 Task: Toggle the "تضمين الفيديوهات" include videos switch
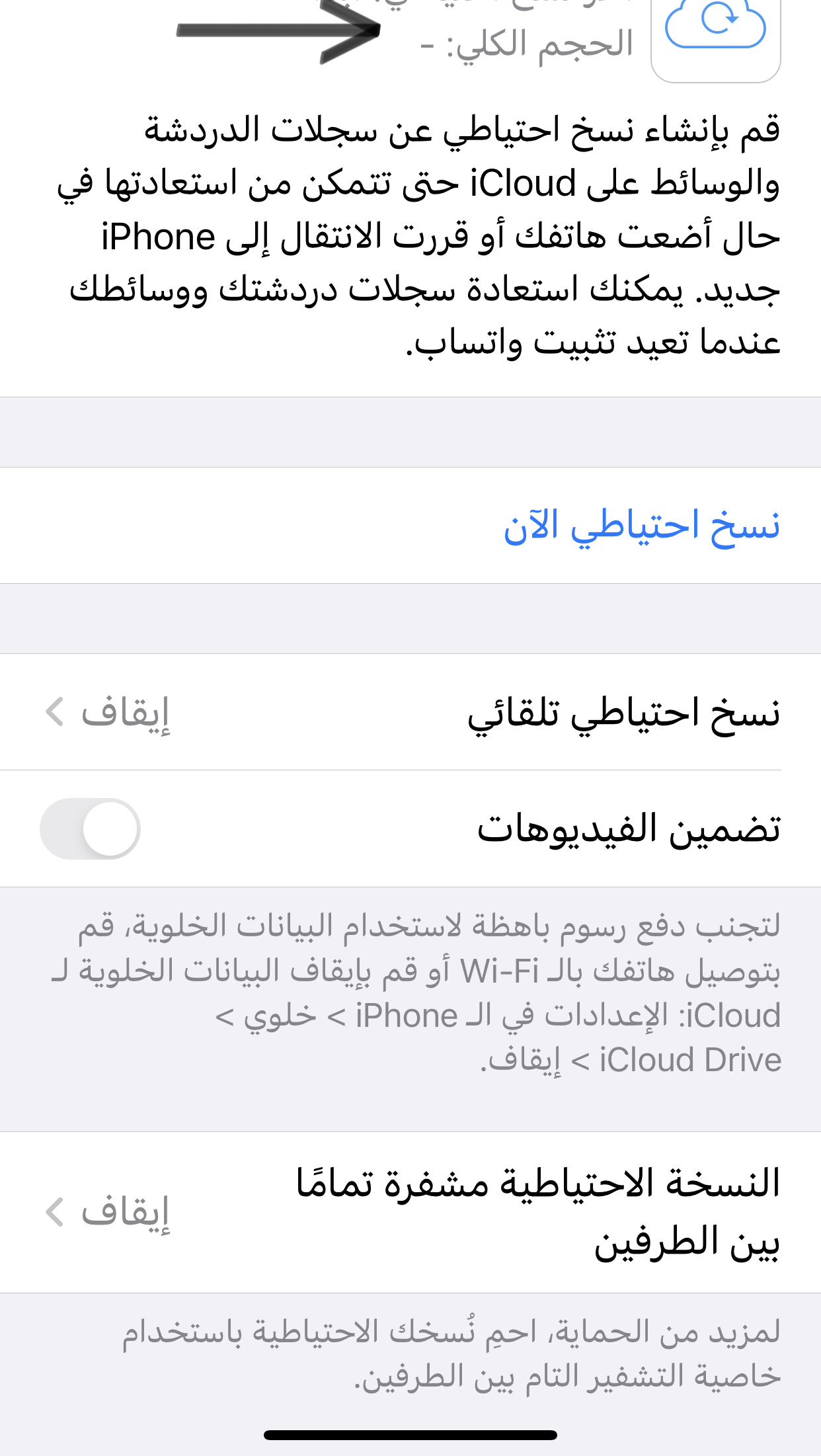(x=90, y=829)
